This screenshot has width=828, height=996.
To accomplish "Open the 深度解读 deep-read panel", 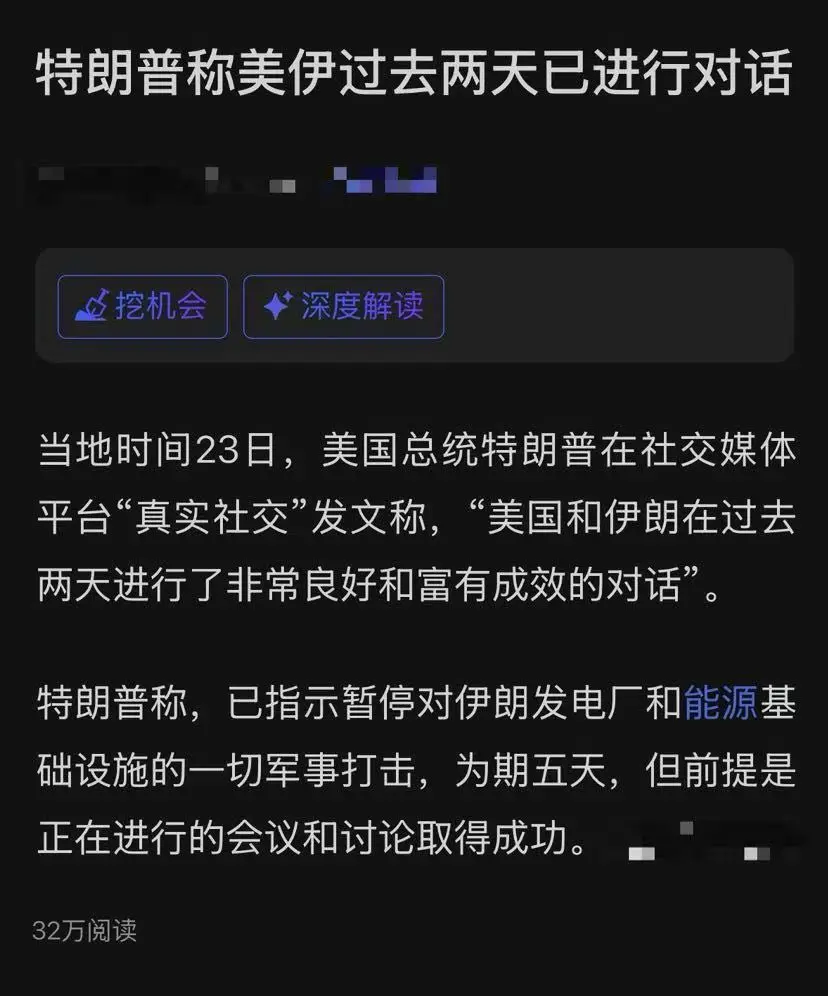I will 344,308.
